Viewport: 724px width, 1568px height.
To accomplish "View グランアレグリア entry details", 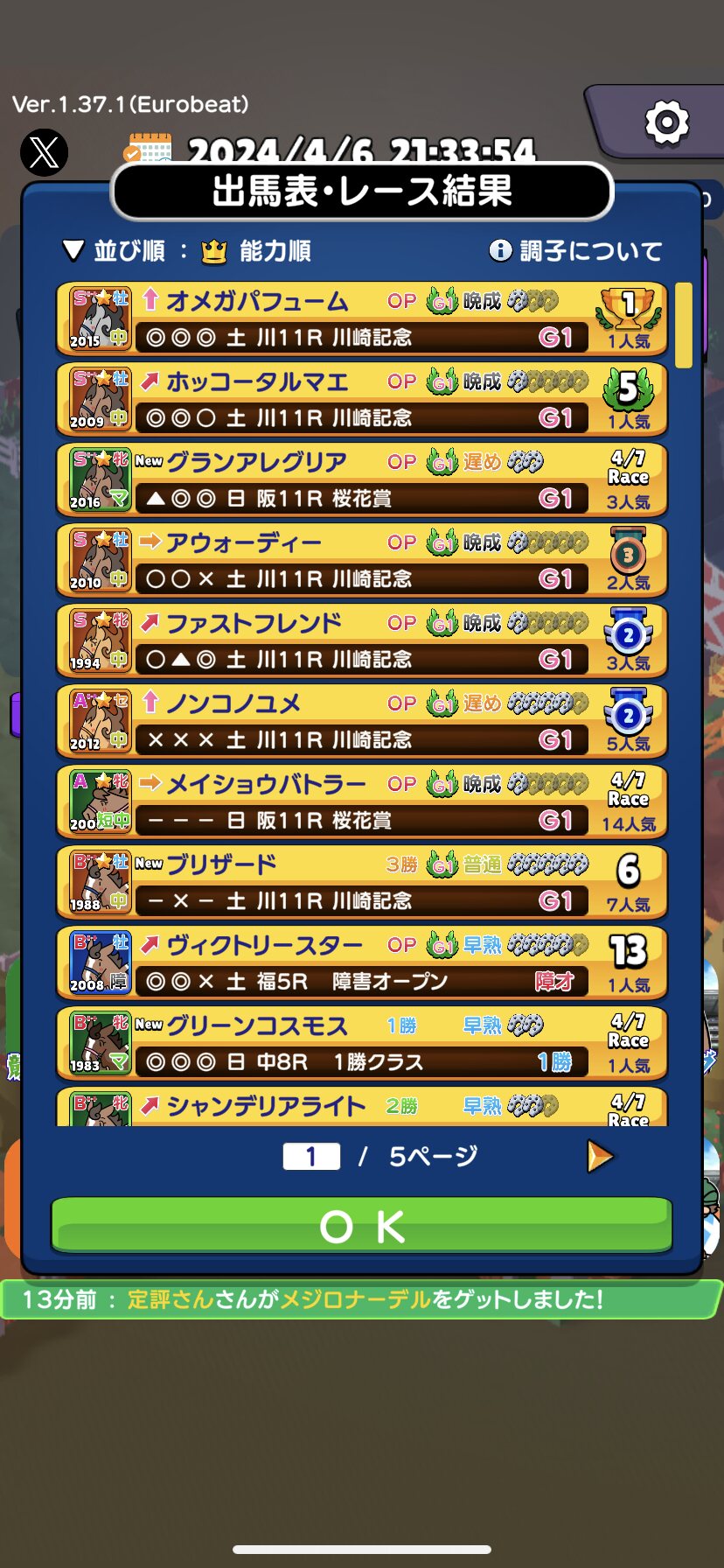I will 361,480.
